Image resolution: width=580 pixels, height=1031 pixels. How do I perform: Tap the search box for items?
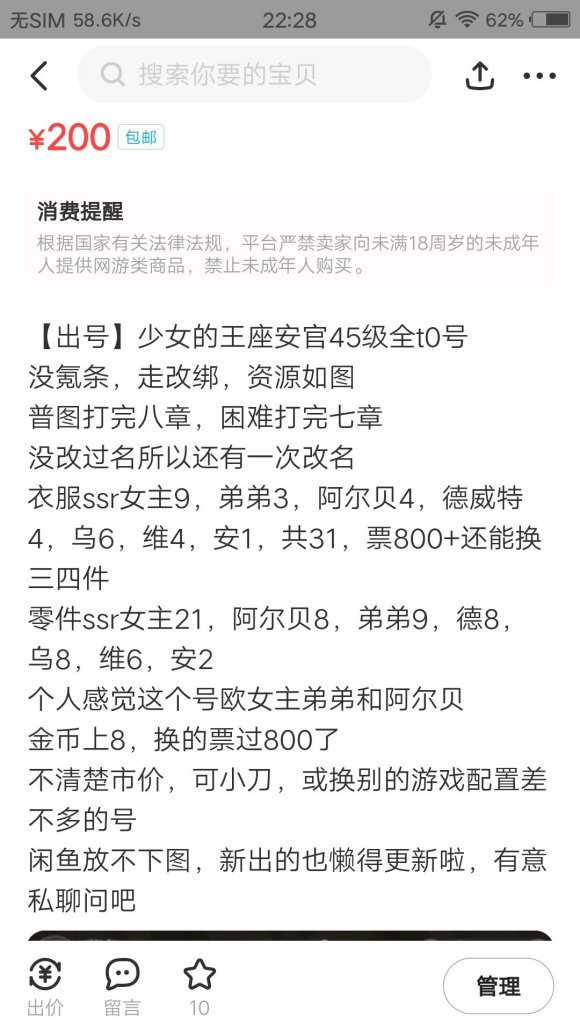pos(254,74)
